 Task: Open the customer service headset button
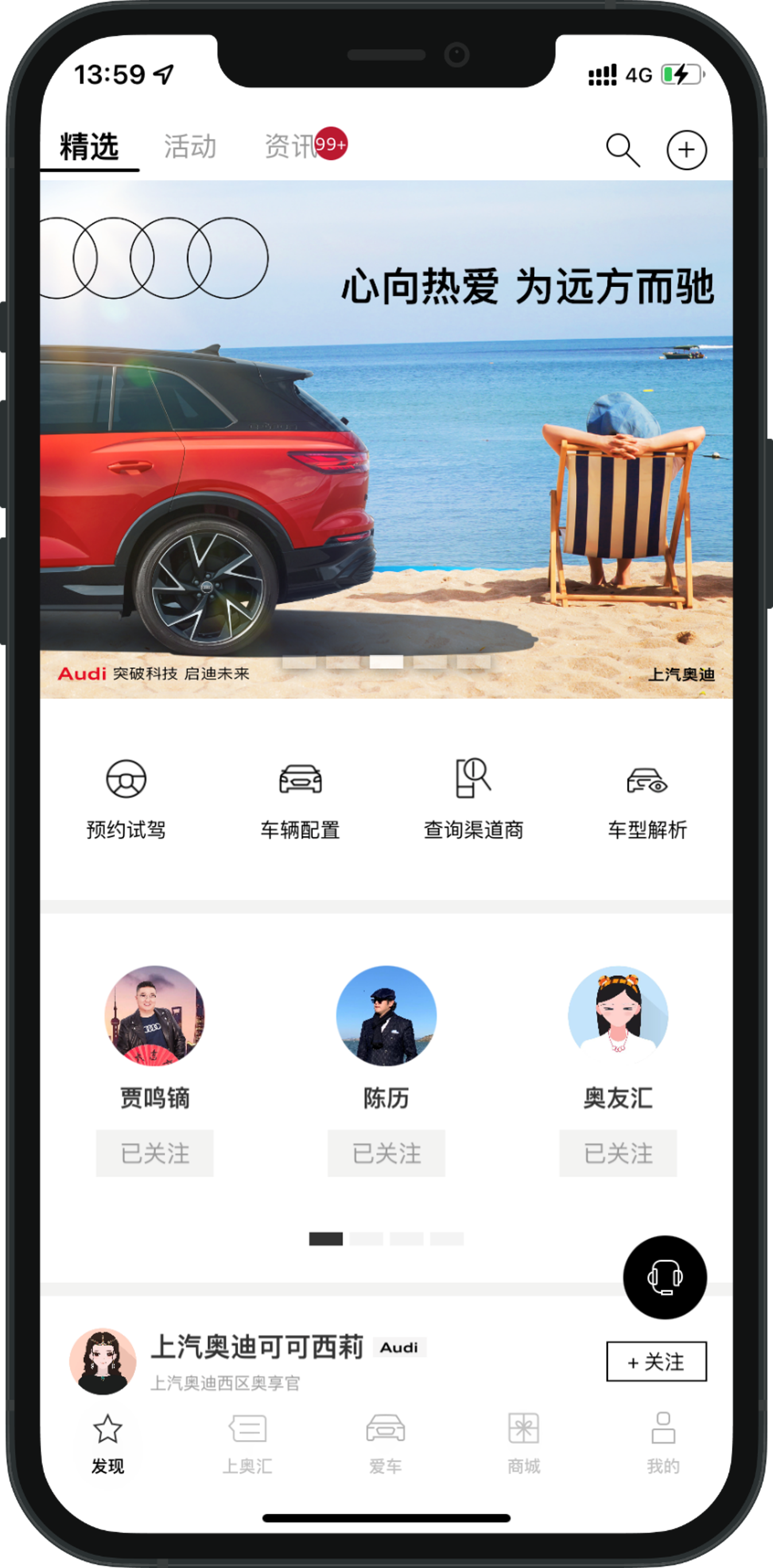click(x=665, y=1277)
